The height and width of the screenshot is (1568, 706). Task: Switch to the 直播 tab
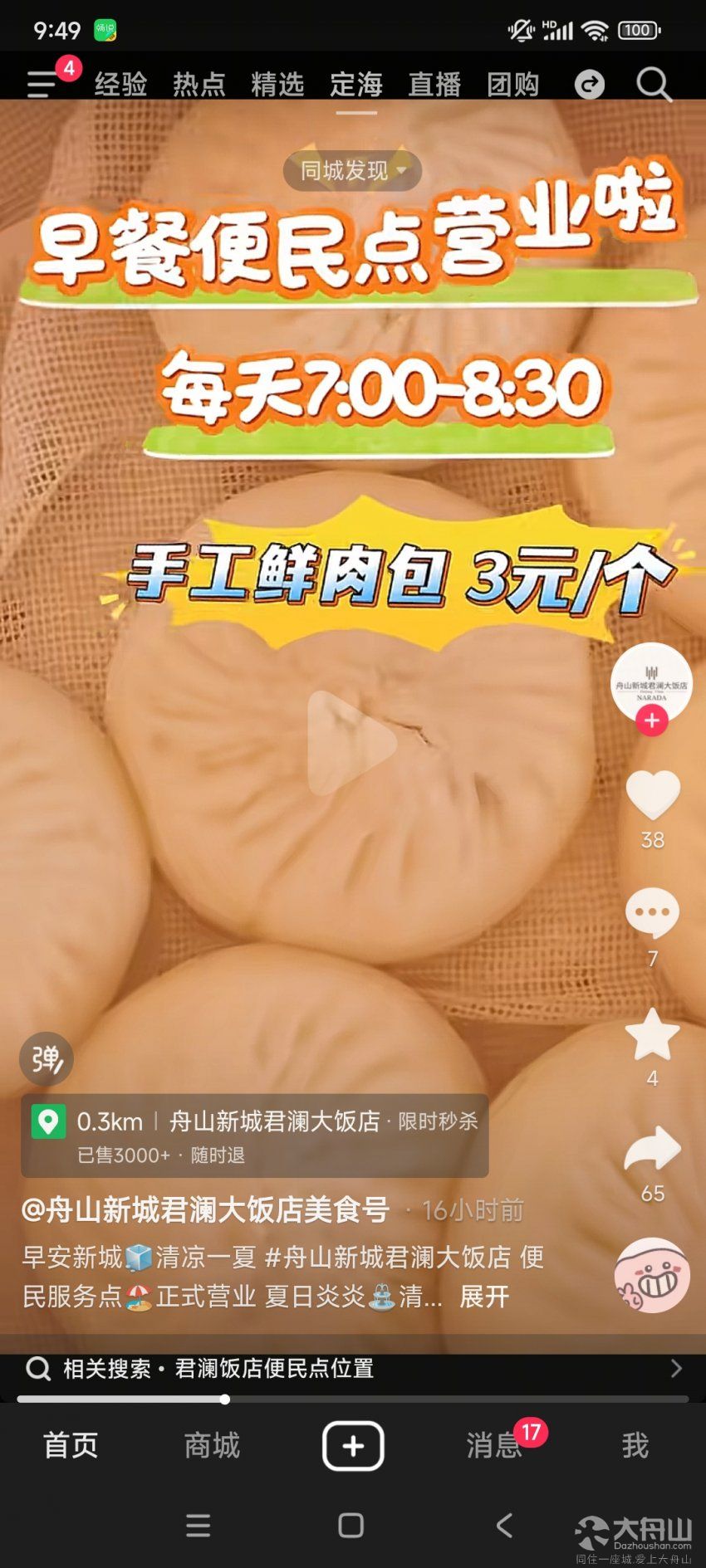(434, 84)
